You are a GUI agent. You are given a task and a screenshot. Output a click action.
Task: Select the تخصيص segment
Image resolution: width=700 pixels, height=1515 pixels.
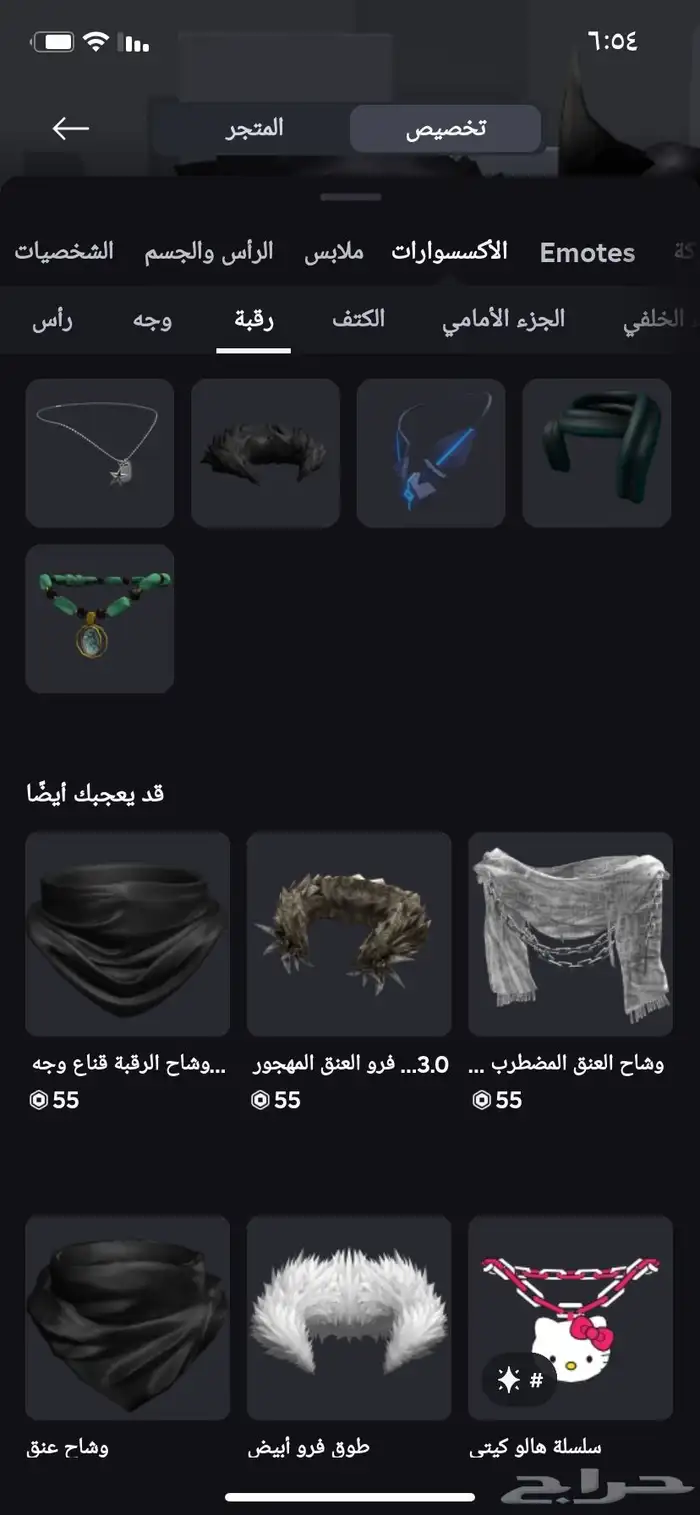pos(446,130)
